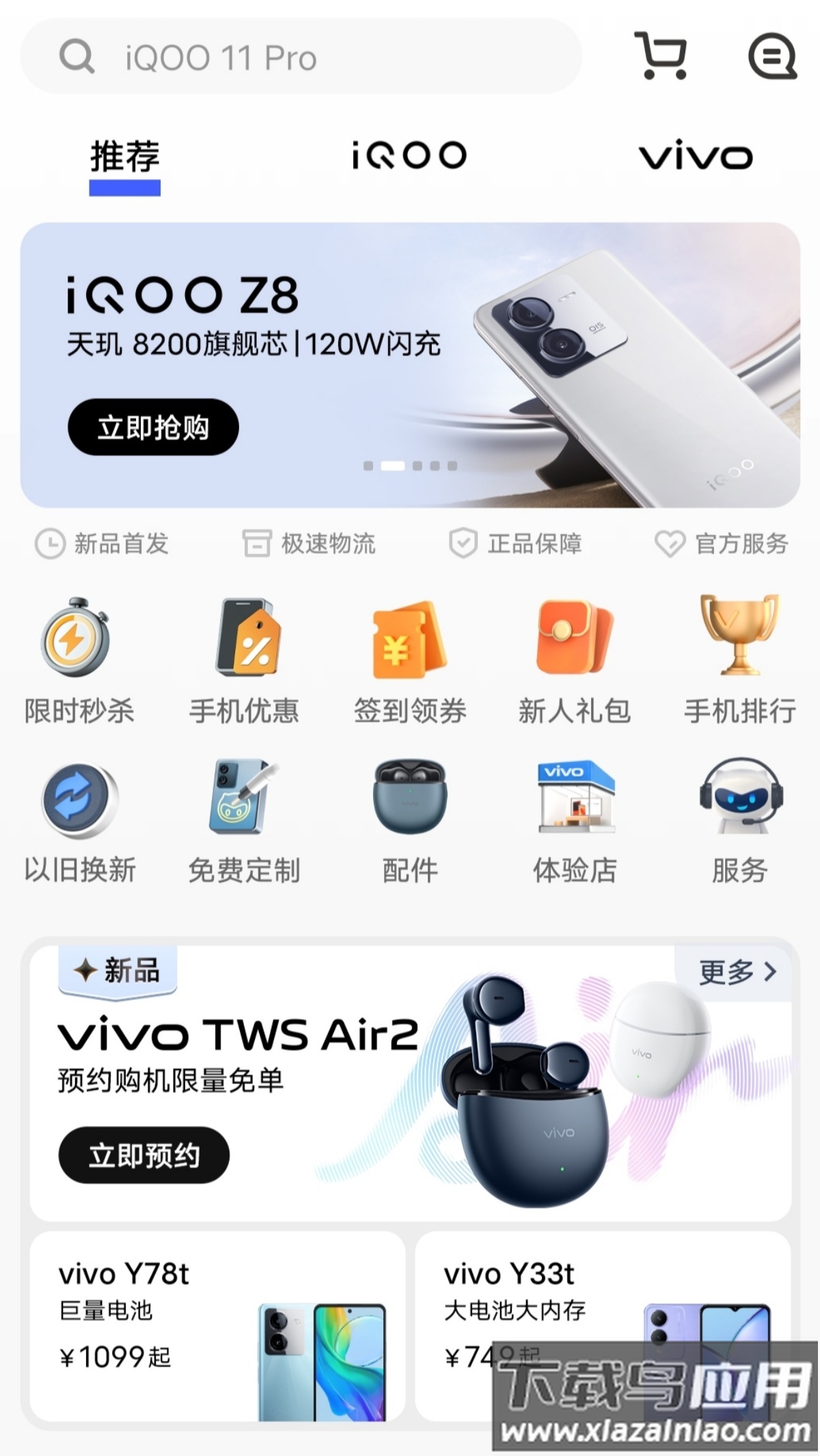Open 签到领券 check-in coupons
The height and width of the screenshot is (1456, 820).
click(409, 660)
